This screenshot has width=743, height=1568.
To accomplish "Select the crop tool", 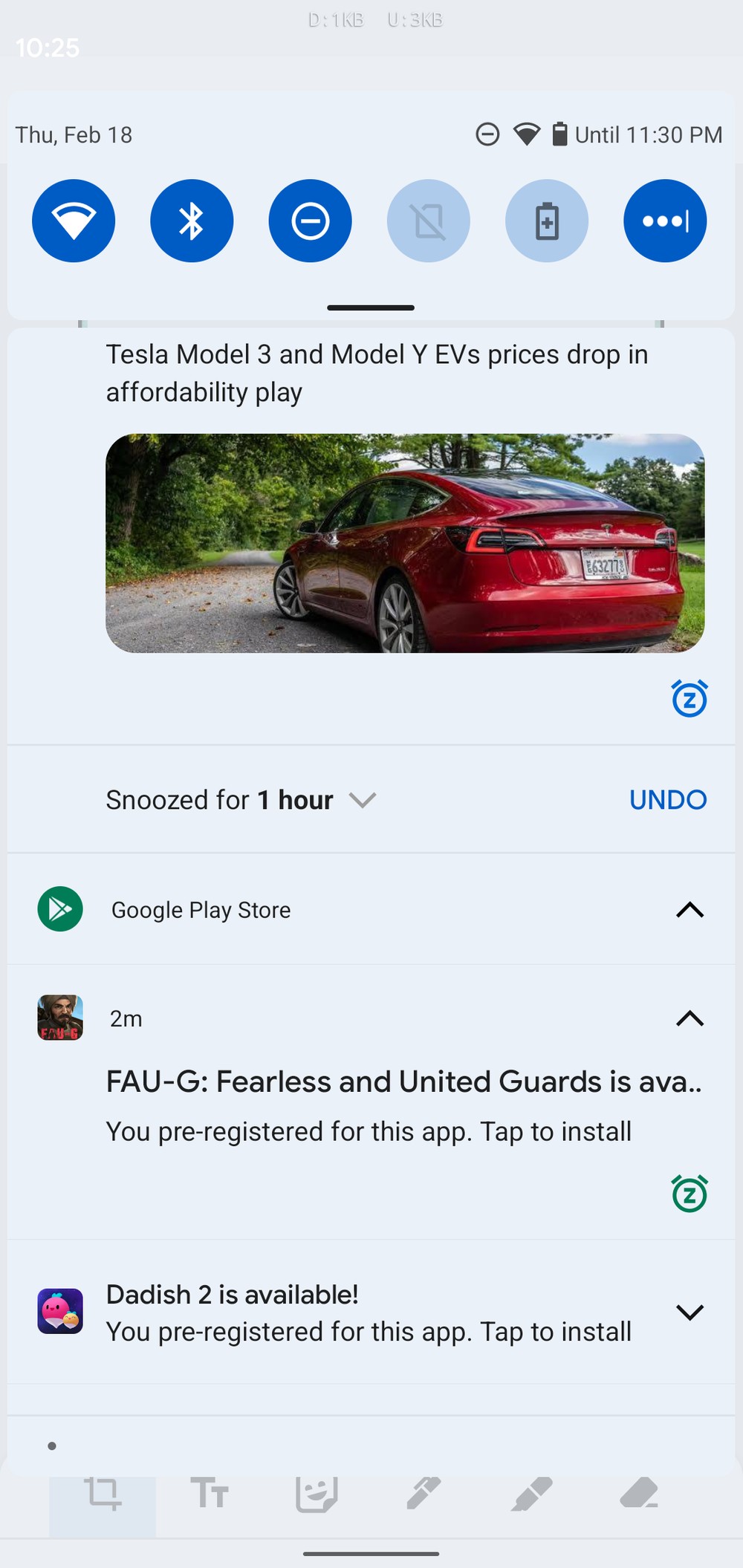I will (x=103, y=1493).
